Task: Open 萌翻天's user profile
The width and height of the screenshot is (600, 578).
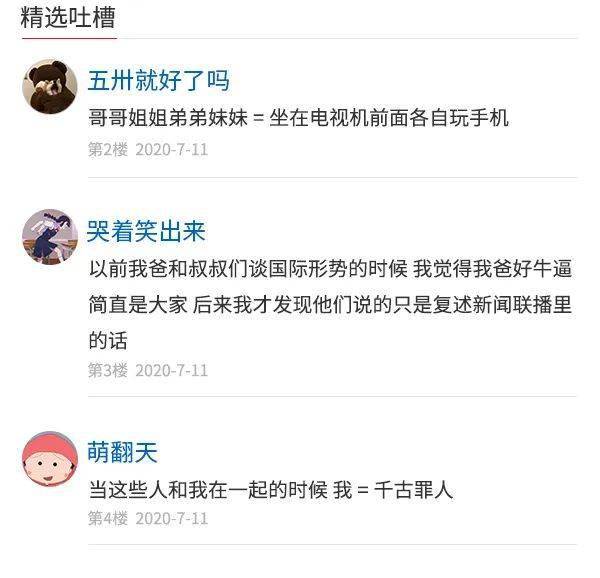Action: tap(122, 453)
